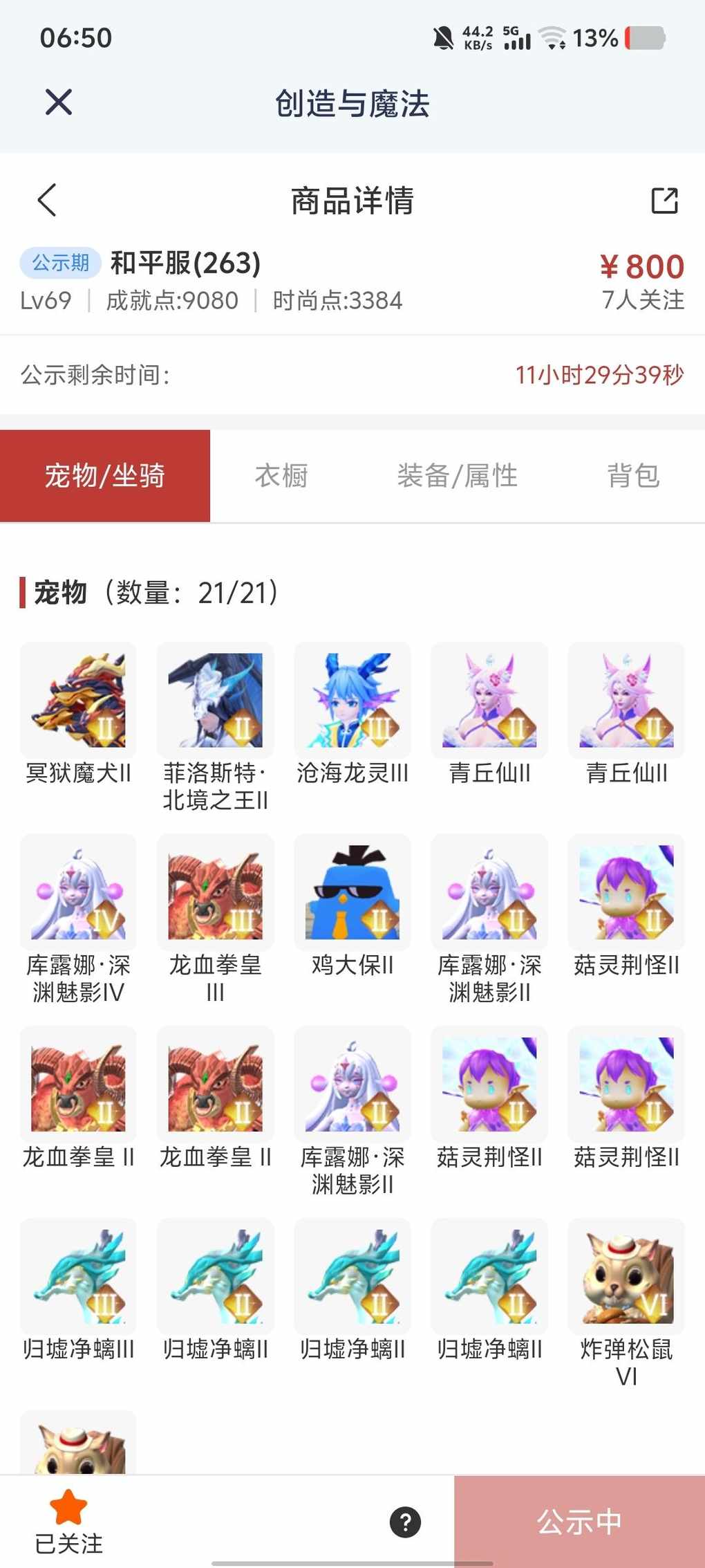View 菲洛斯特·北境之王II pet details
Viewport: 705px width, 1568px height.
click(215, 700)
